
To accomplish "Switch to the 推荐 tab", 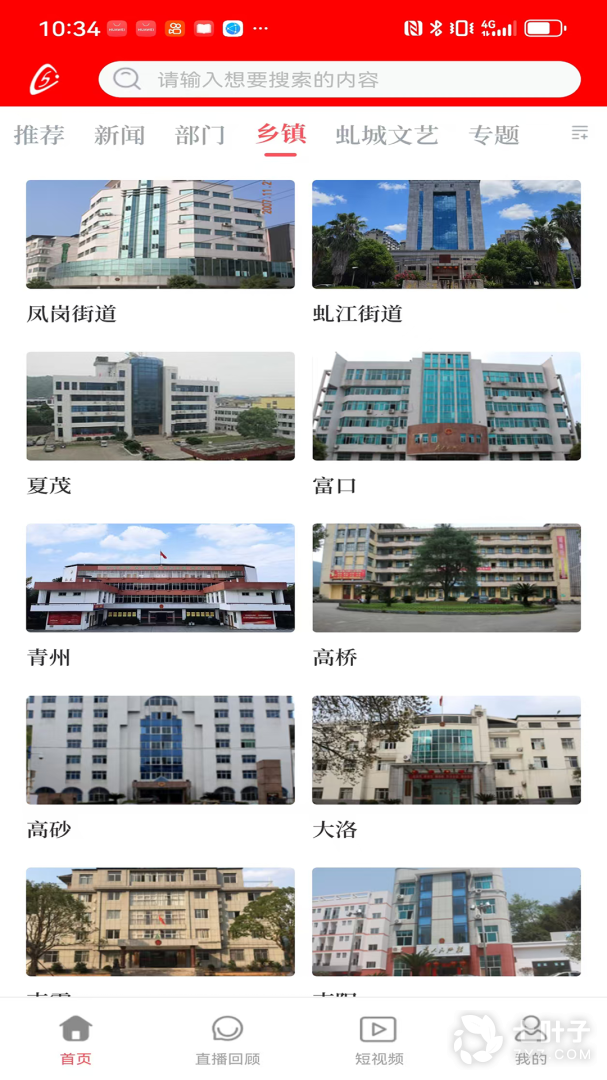I will (x=40, y=135).
